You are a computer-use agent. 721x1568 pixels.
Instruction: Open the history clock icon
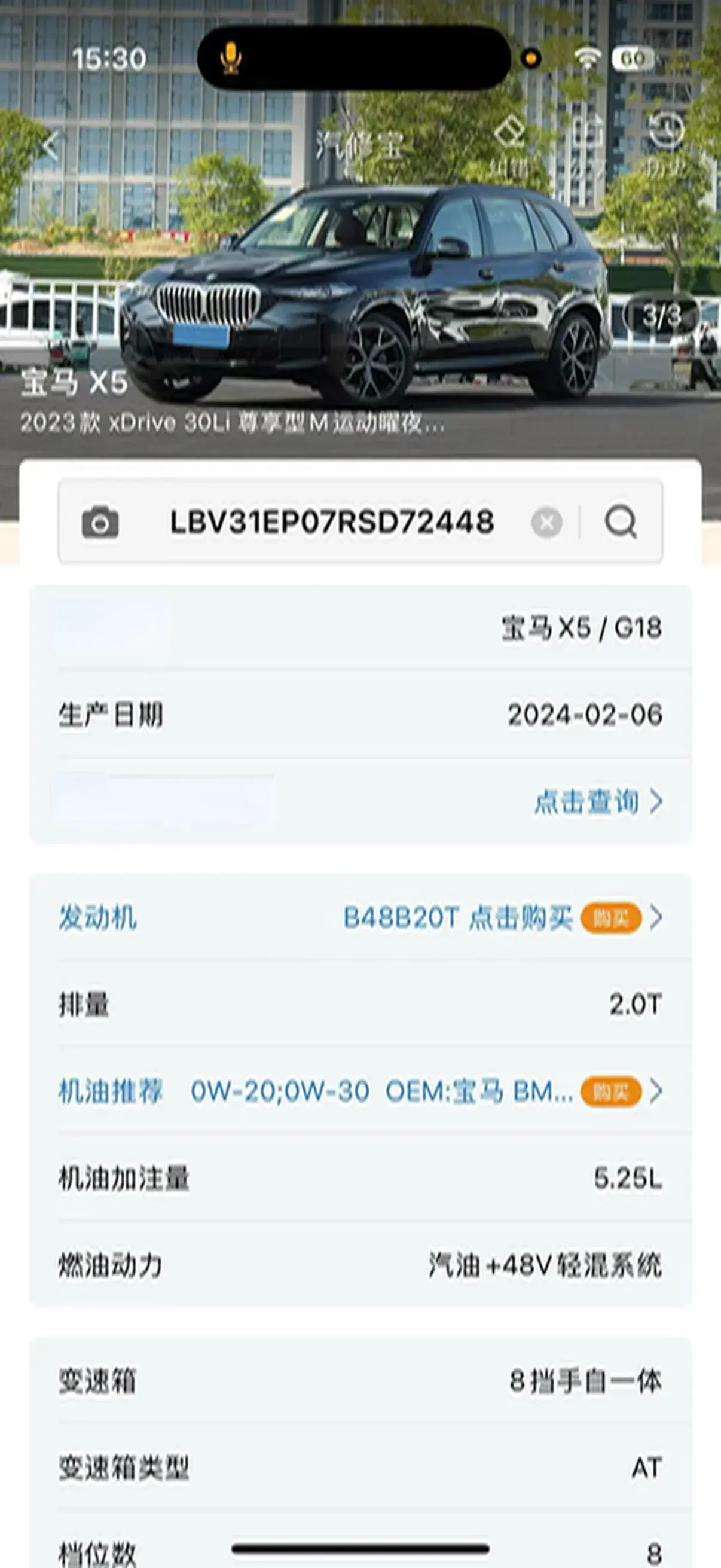tap(666, 132)
